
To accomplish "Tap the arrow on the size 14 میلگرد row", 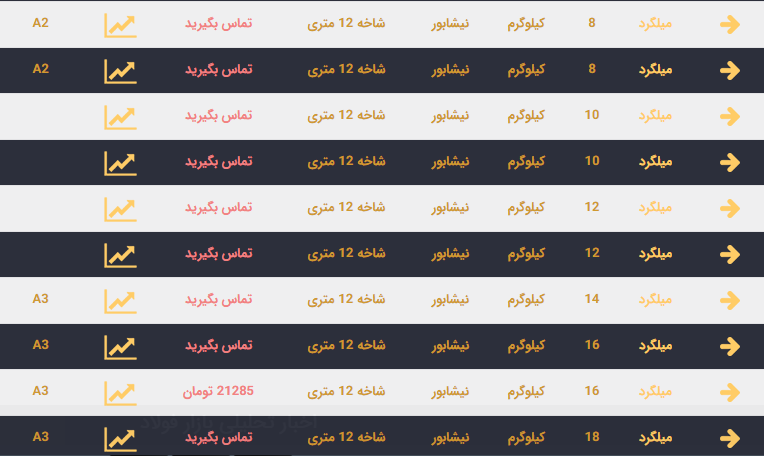I will tap(730, 300).
